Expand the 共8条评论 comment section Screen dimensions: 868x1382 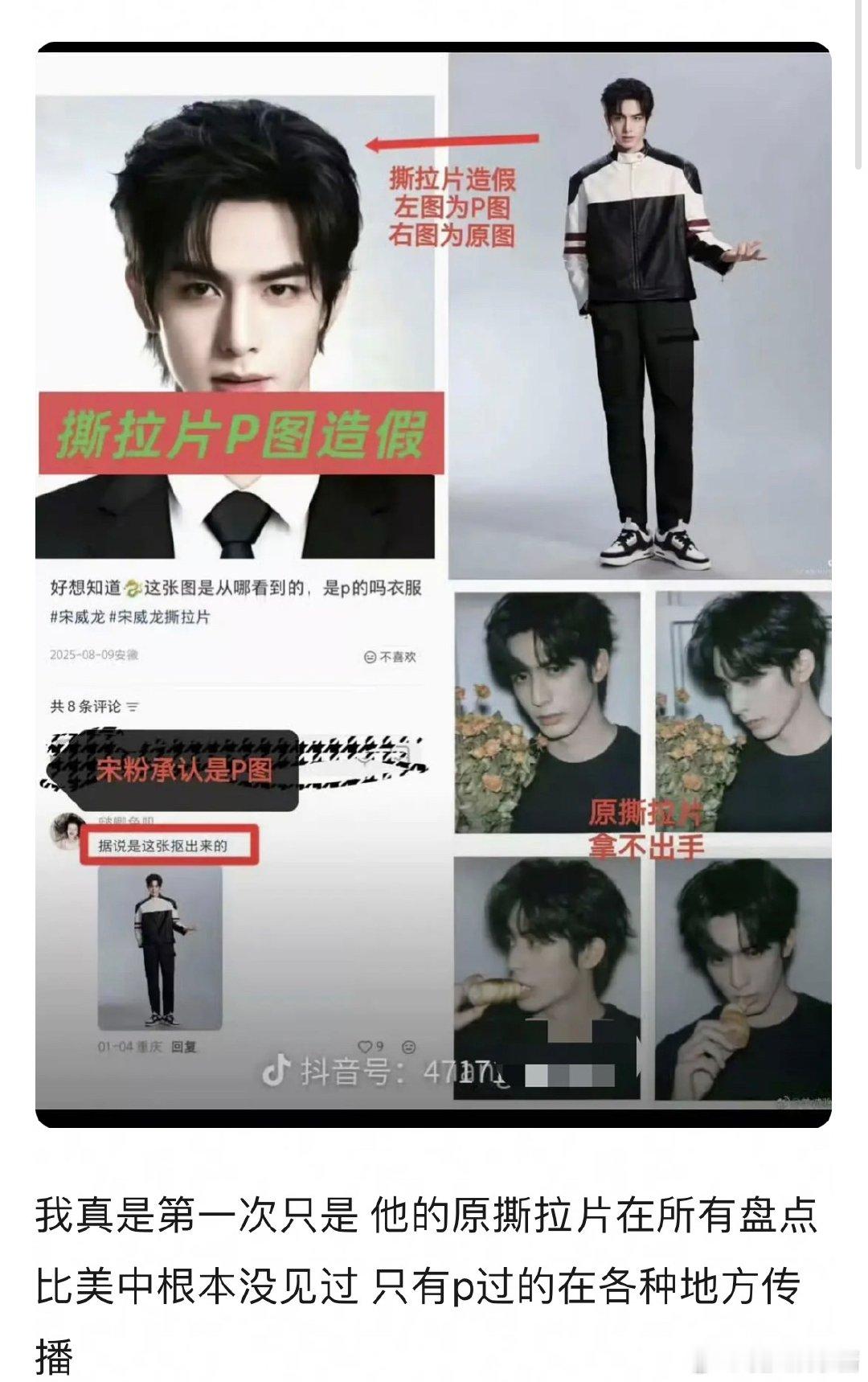pyautogui.click(x=86, y=705)
